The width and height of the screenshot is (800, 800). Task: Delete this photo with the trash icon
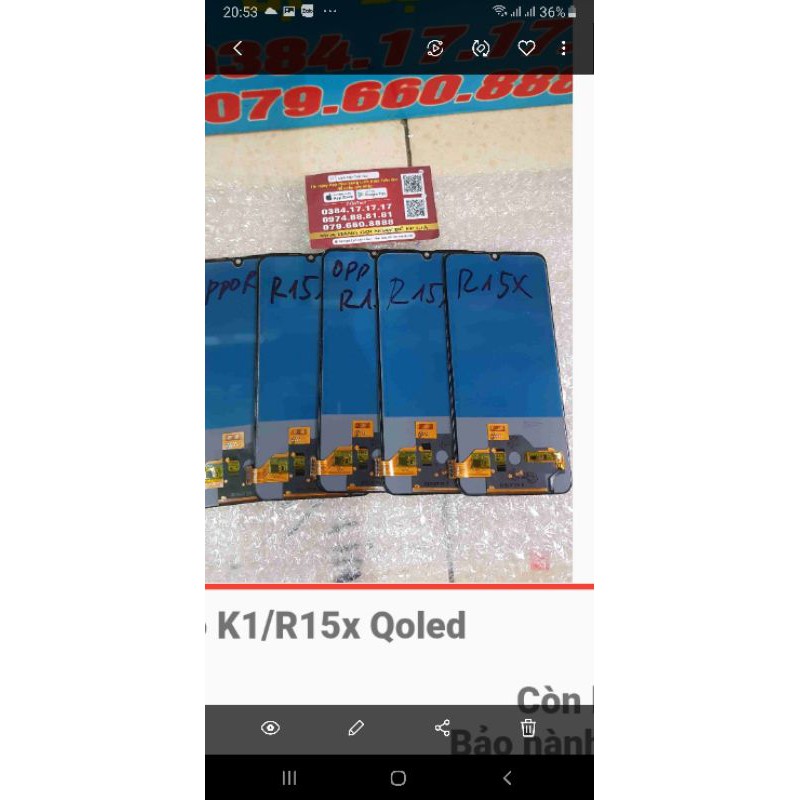pyautogui.click(x=528, y=728)
